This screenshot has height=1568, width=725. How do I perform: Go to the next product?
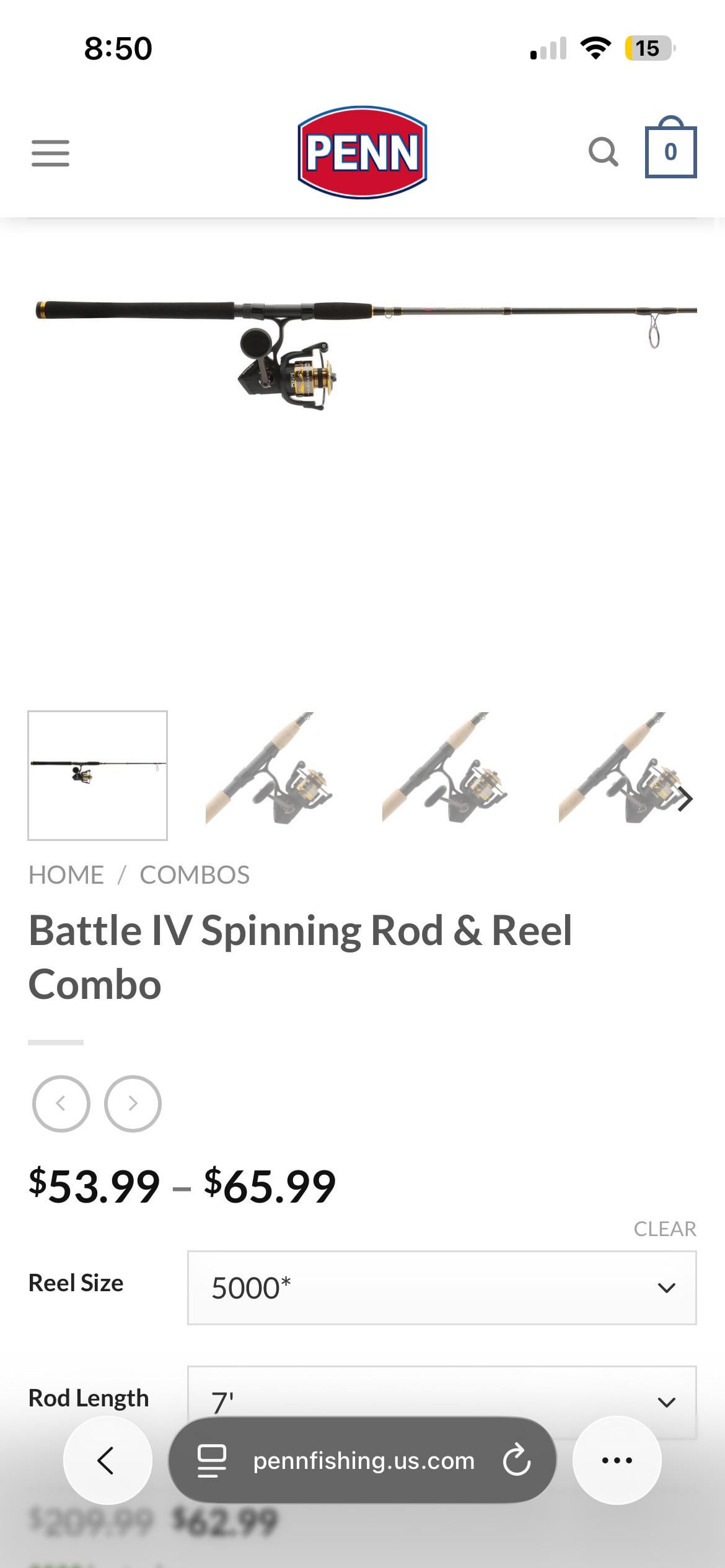(x=133, y=1104)
